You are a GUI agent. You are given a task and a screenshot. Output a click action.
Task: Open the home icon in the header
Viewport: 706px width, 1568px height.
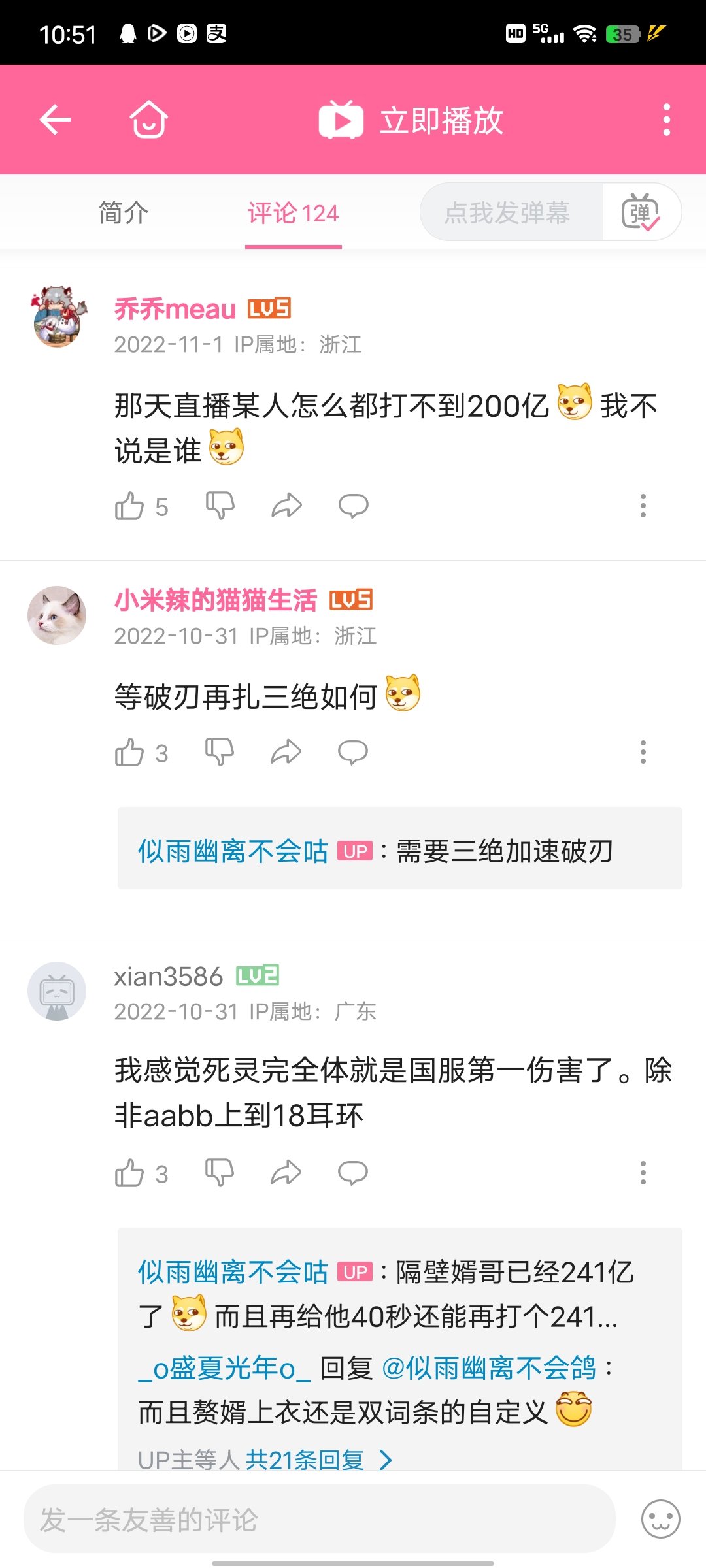(149, 120)
